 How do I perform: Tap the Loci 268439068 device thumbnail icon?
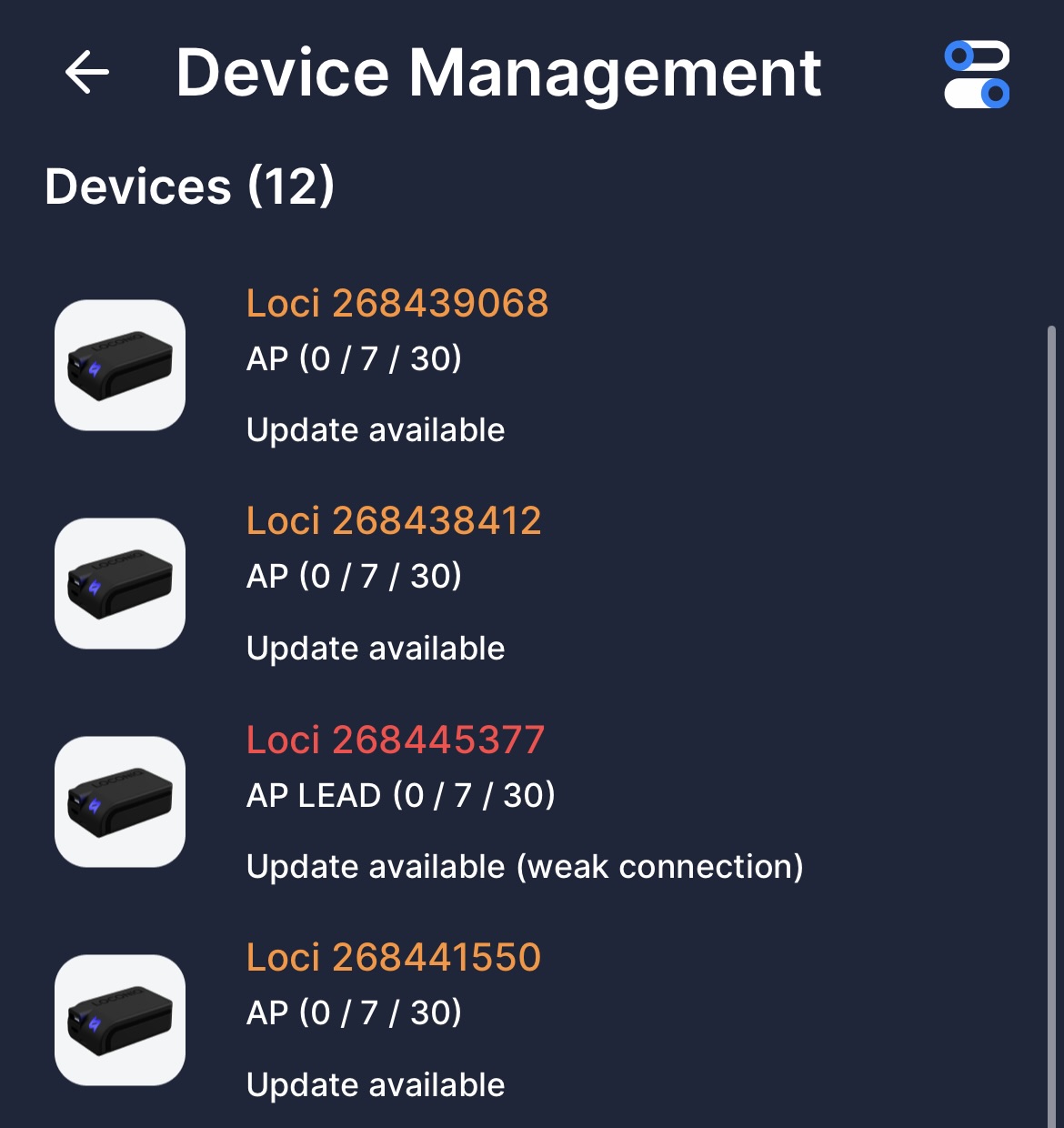[119, 365]
